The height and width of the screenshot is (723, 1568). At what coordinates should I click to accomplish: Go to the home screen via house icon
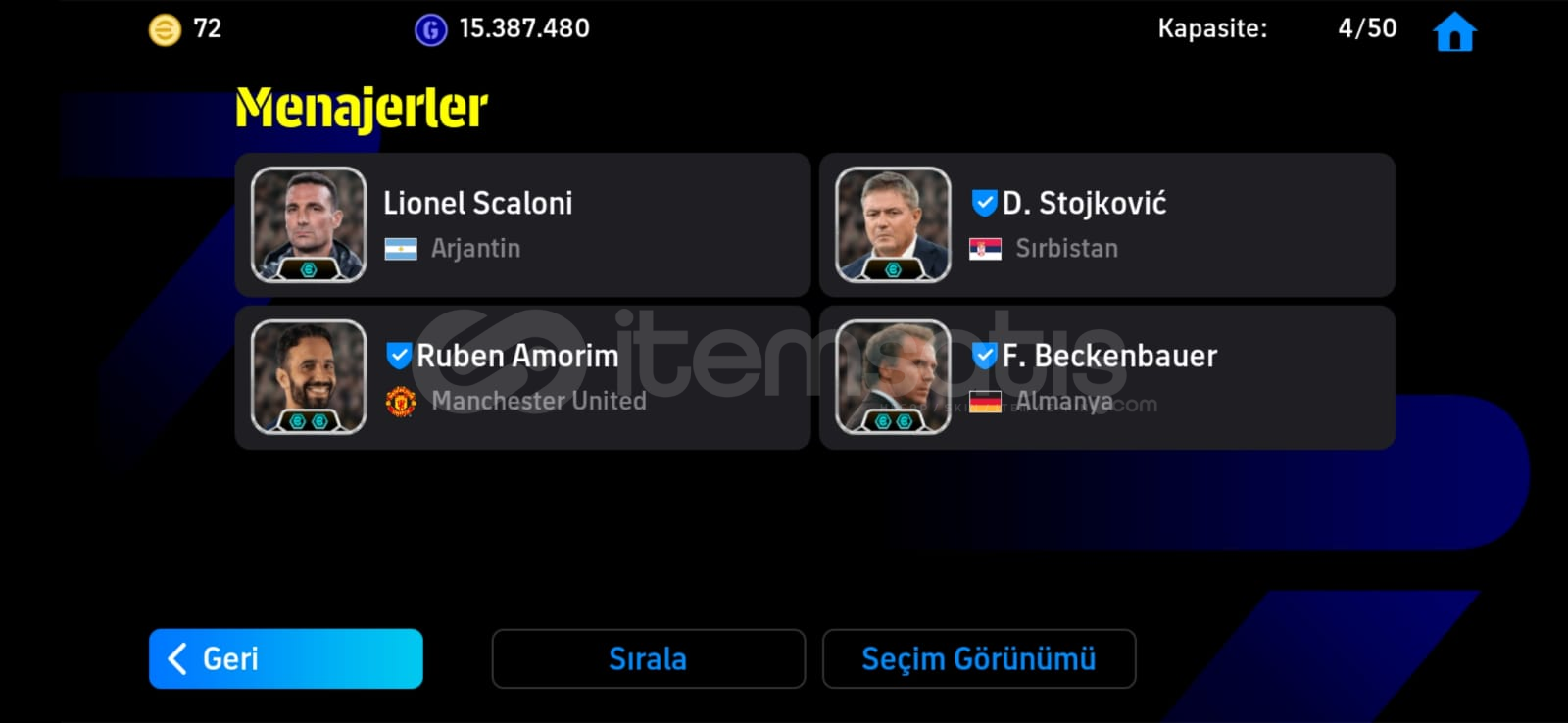(x=1454, y=31)
